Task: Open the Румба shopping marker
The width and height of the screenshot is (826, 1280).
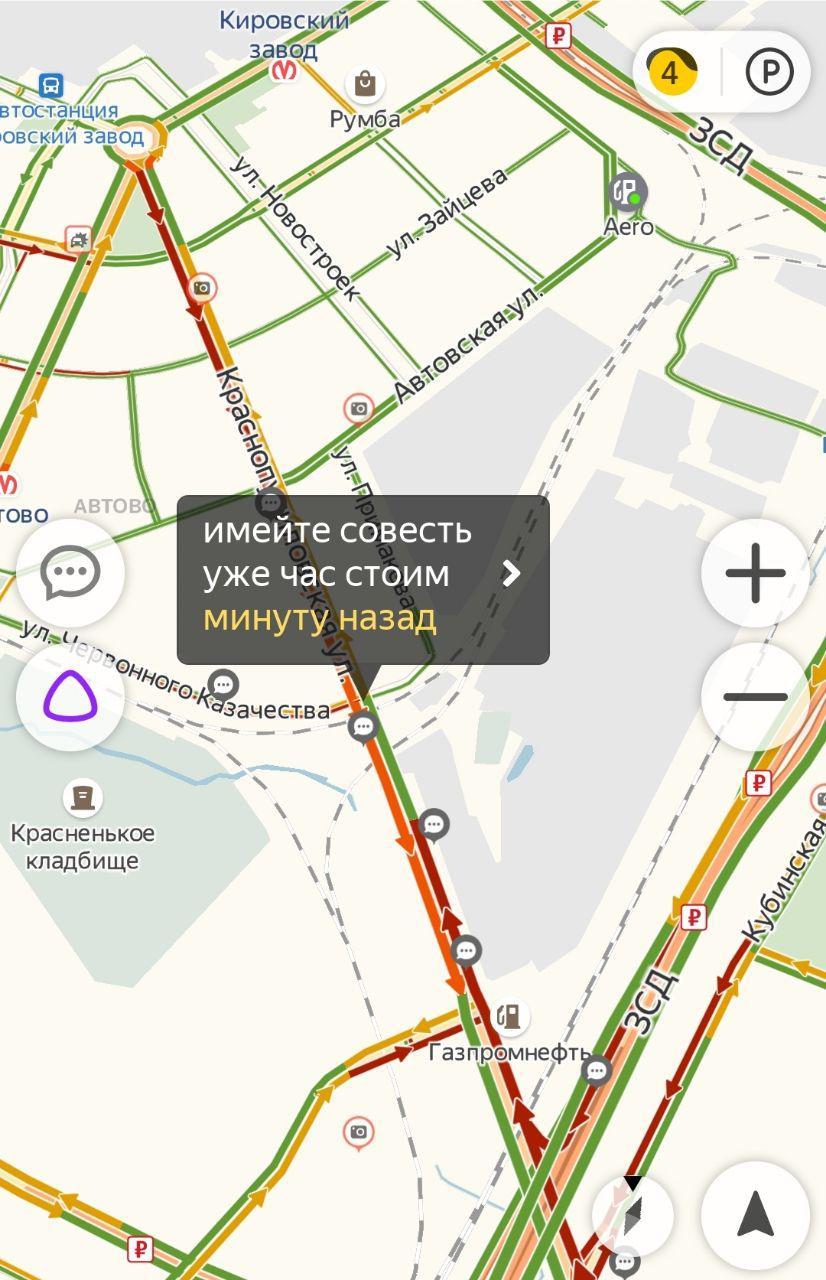Action: 364,83
